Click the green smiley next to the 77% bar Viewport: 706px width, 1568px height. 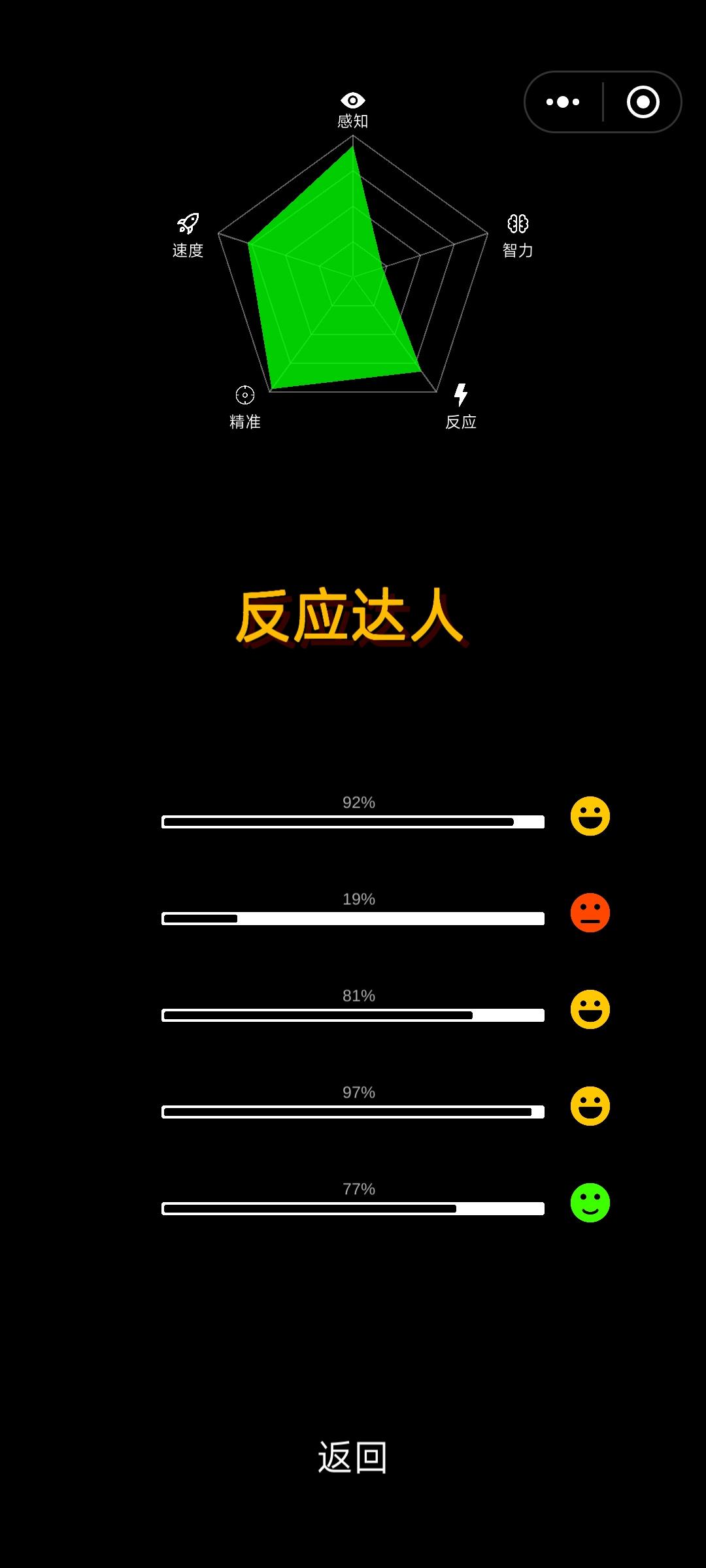point(589,1203)
